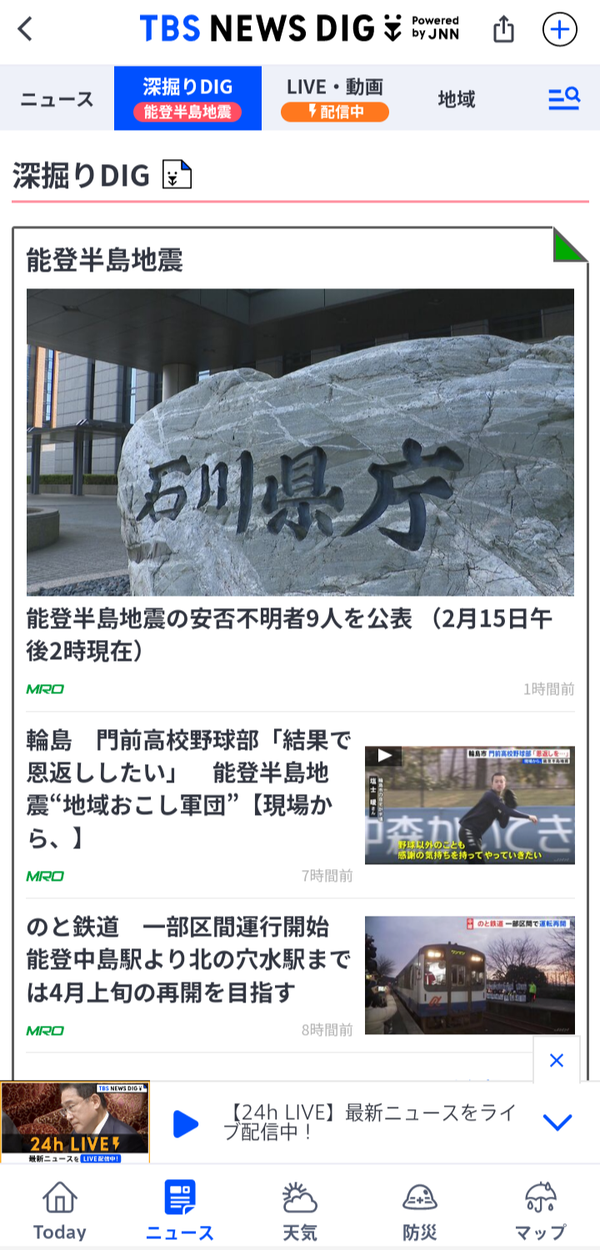Open the 天気 weather tab
This screenshot has width=600, height=1250.
click(300, 1209)
